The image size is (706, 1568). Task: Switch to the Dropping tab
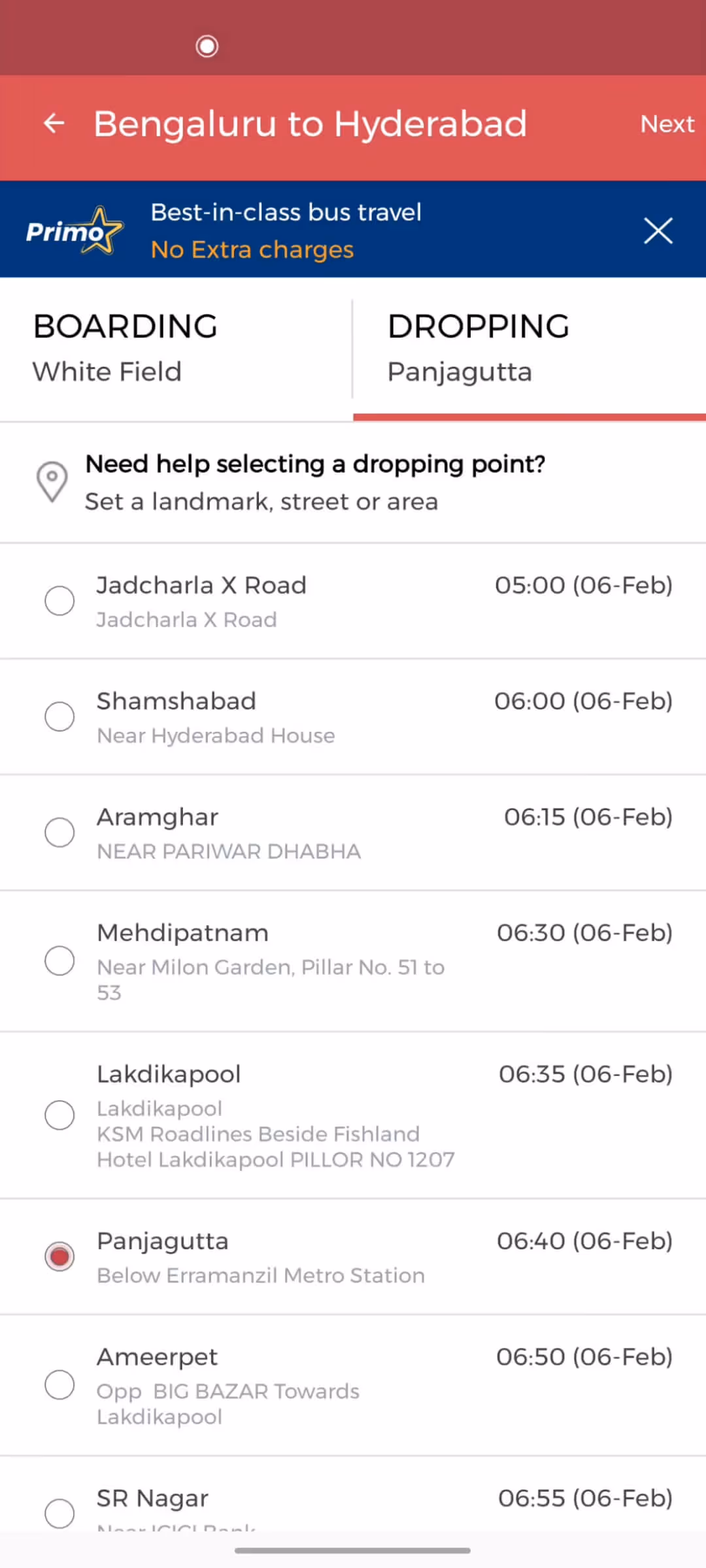528,348
